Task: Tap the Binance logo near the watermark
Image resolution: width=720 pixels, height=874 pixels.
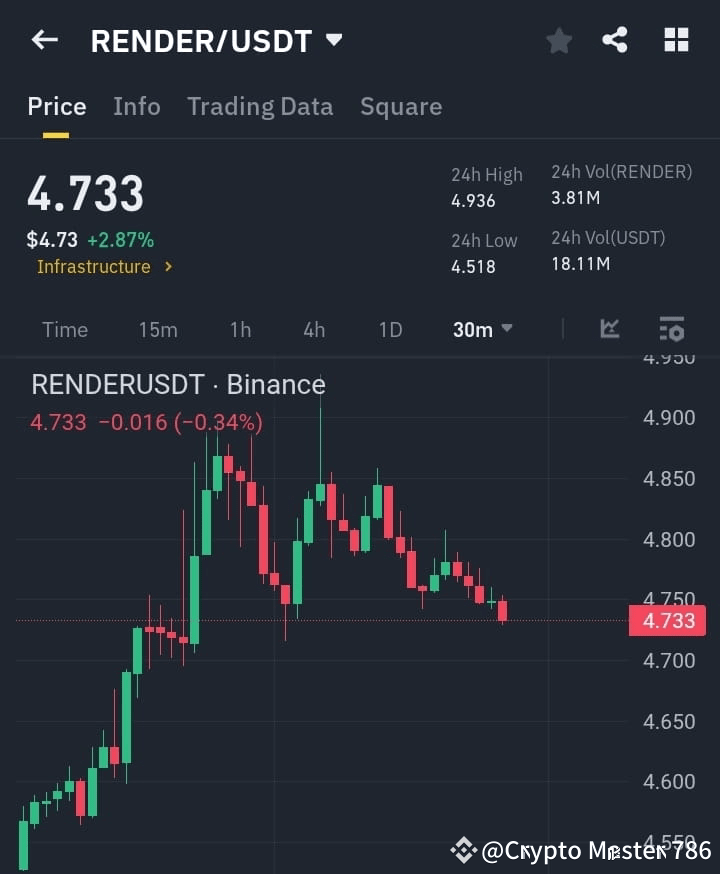Action: tap(466, 851)
